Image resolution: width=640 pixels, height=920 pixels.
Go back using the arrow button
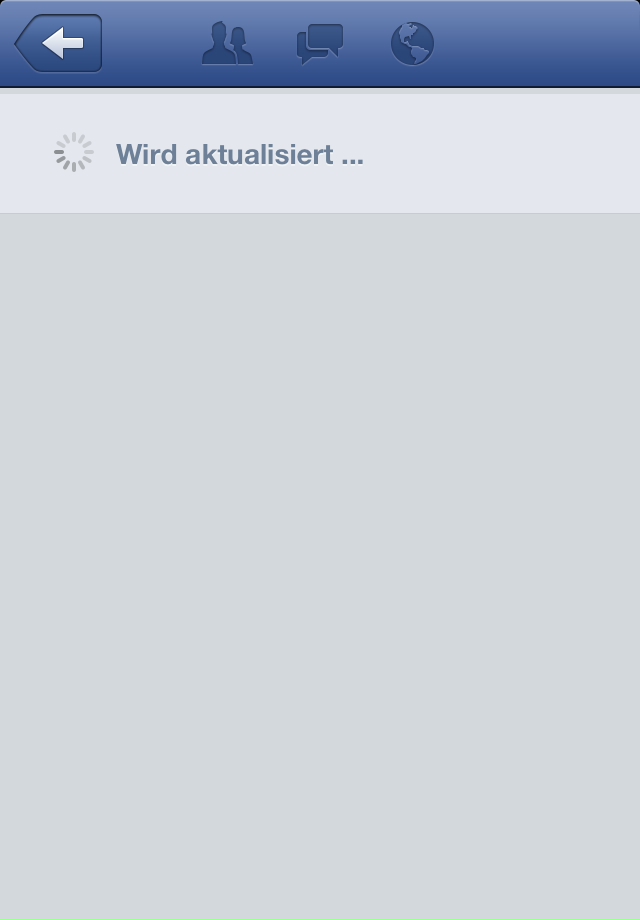click(59, 44)
